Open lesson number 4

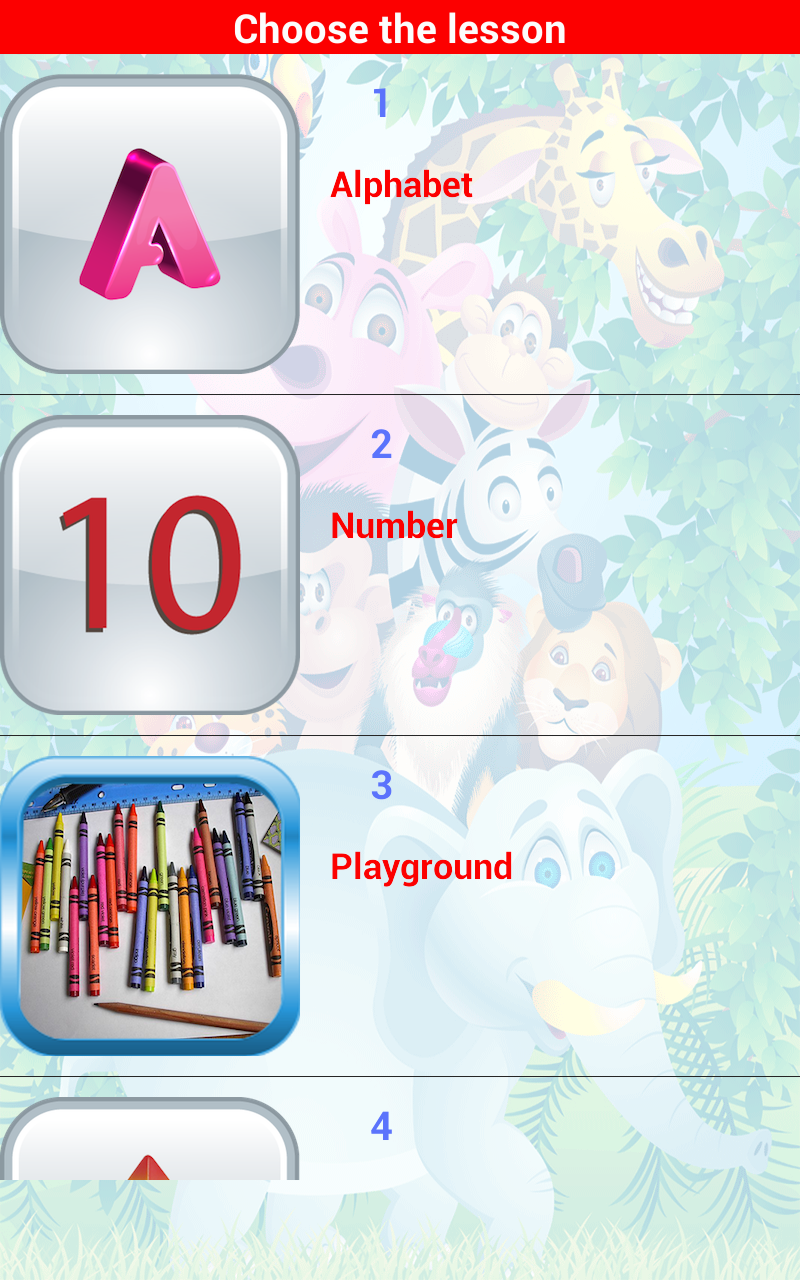(400, 1129)
